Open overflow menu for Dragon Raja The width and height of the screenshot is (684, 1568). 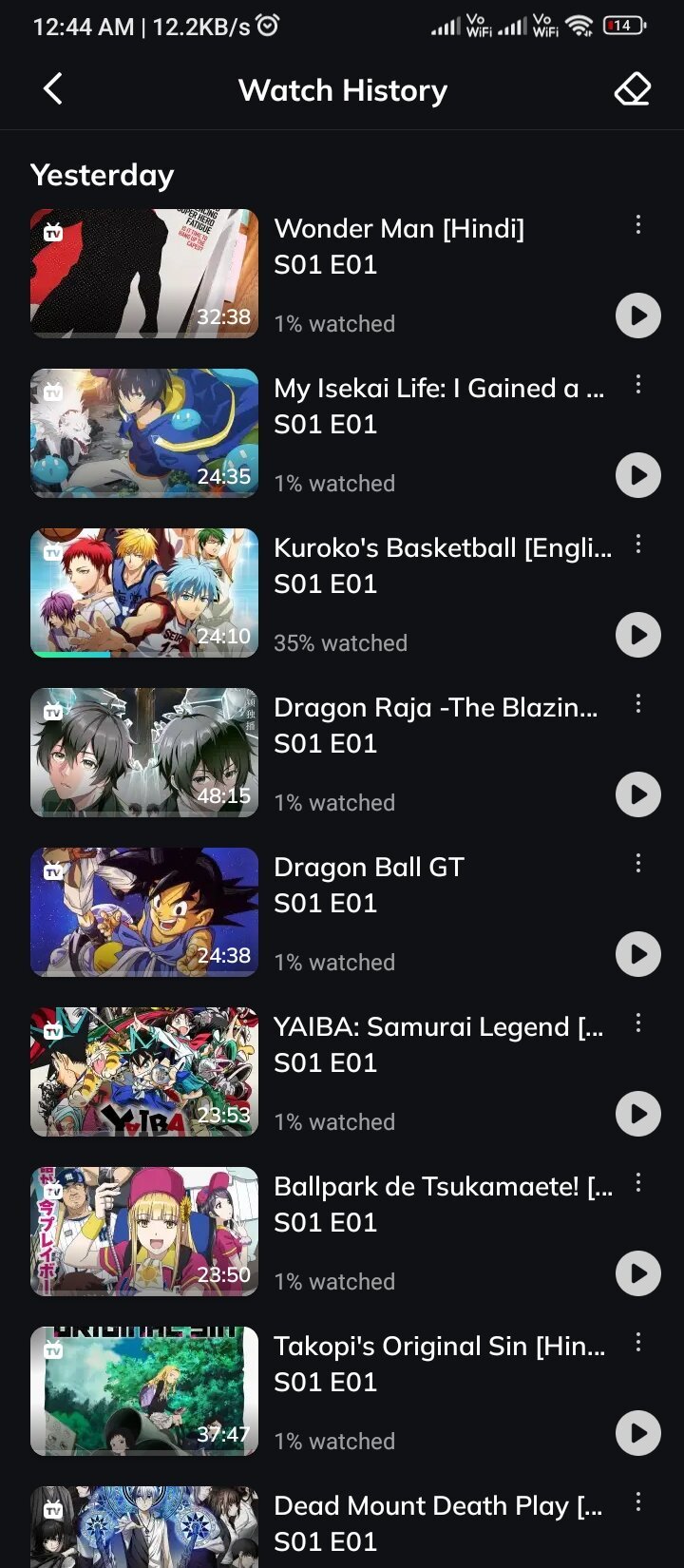pos(638,704)
